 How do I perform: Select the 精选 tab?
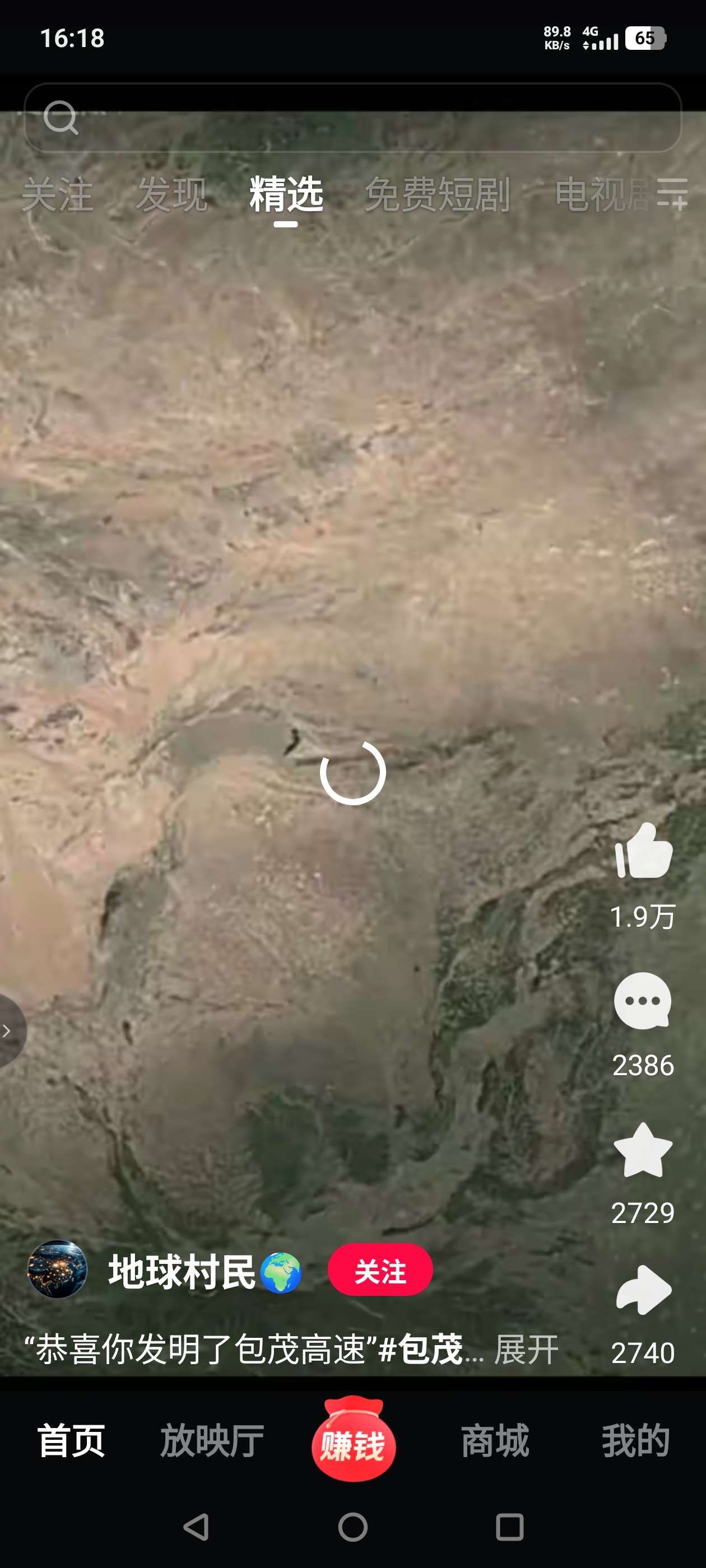[x=286, y=195]
